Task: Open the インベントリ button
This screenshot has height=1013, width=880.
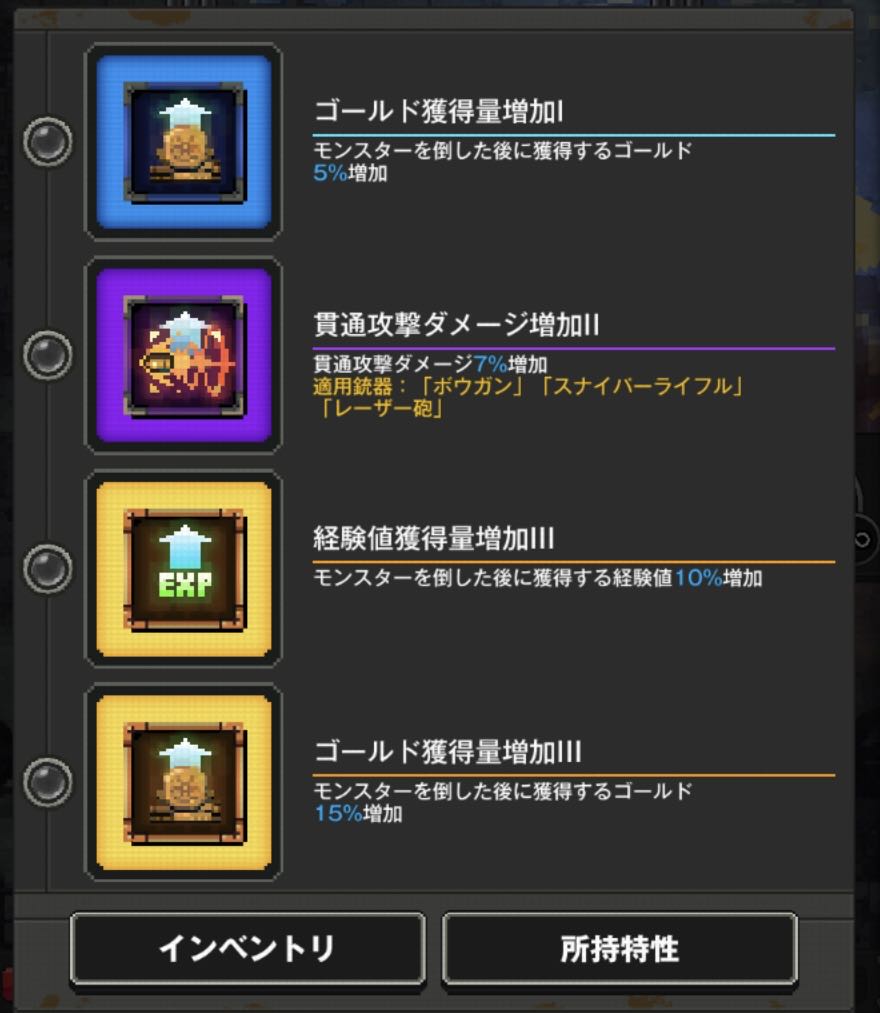Action: [247, 949]
